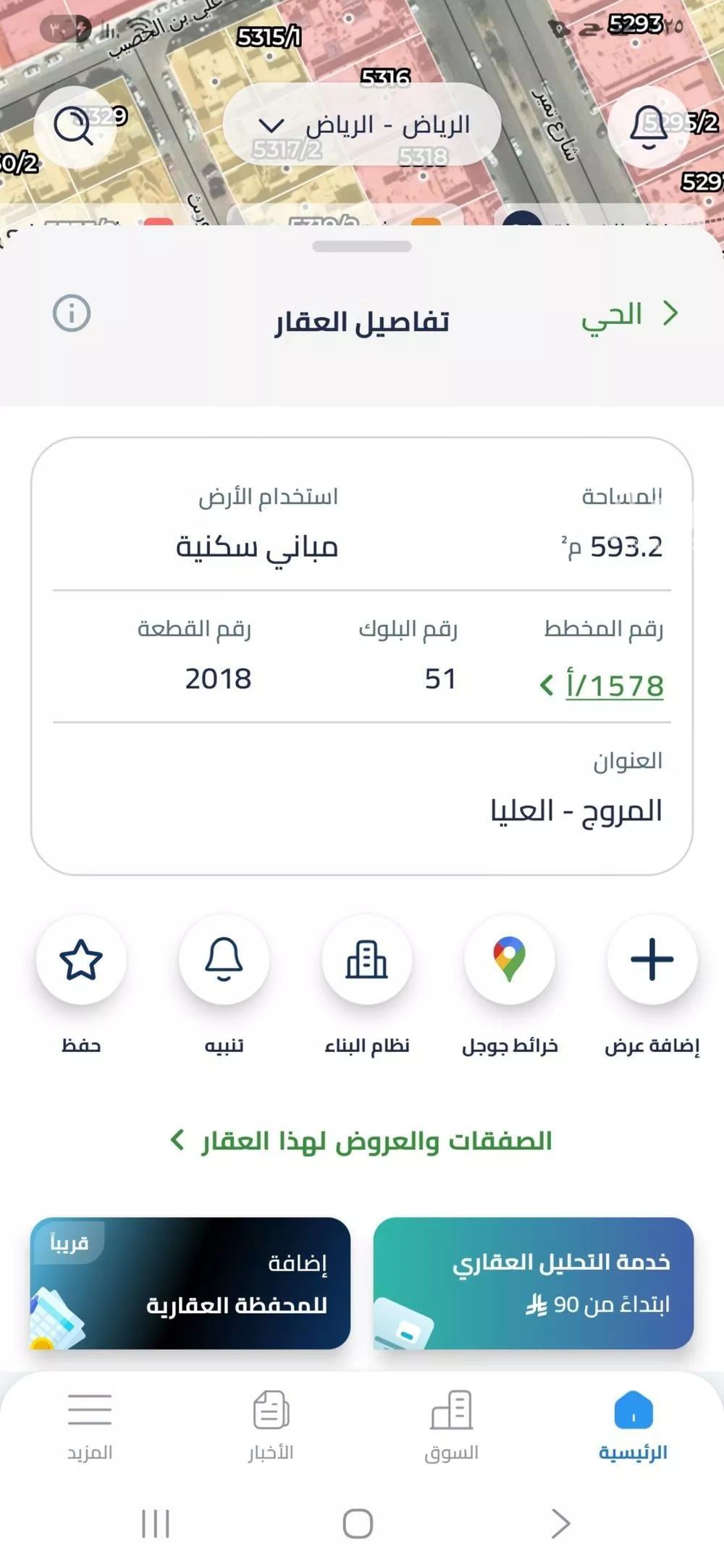Open the الرياض - الرياض city dropdown
Viewport: 724px width, 1568px height.
click(362, 125)
